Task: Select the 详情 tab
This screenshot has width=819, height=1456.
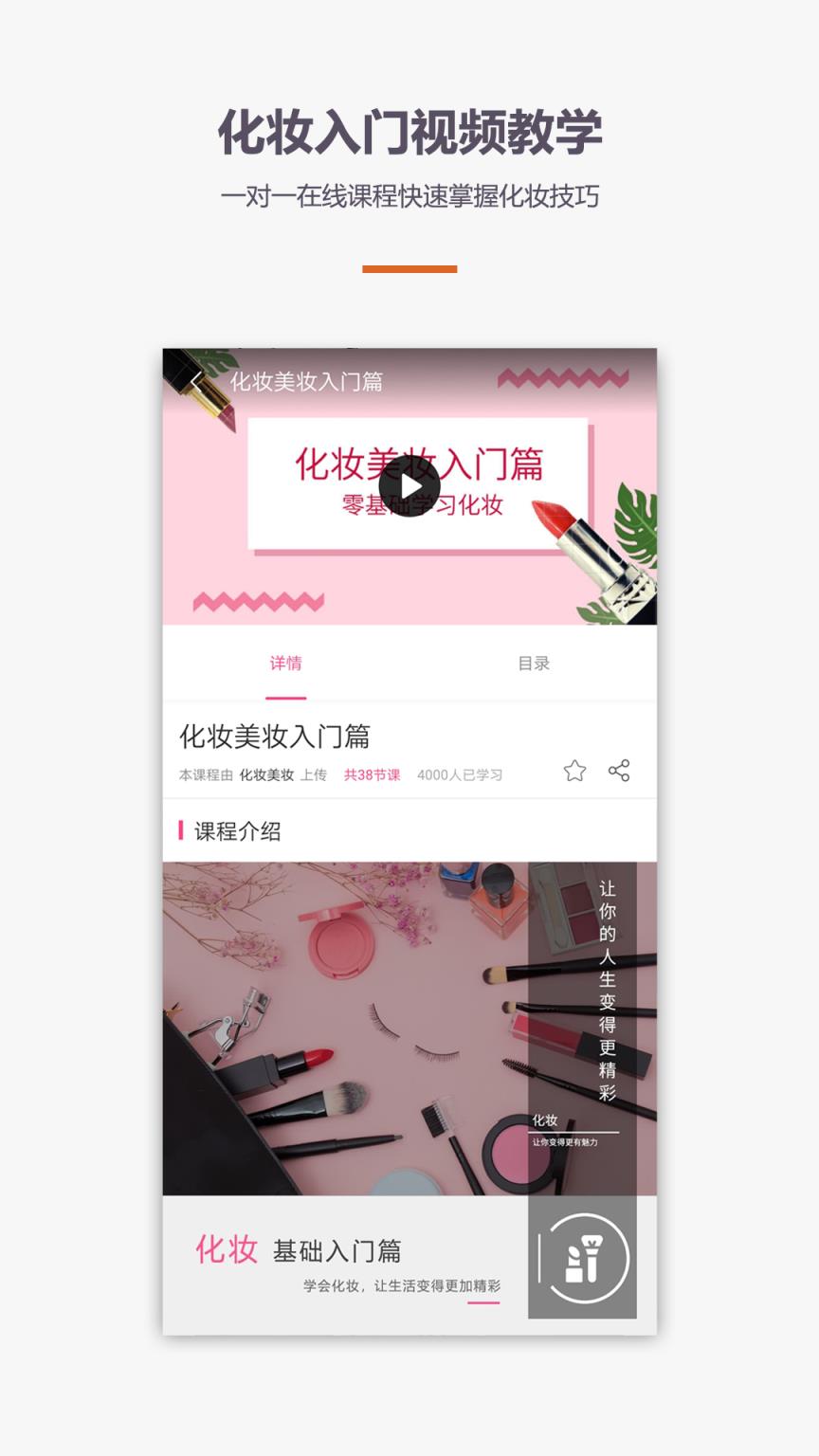Action: (286, 664)
